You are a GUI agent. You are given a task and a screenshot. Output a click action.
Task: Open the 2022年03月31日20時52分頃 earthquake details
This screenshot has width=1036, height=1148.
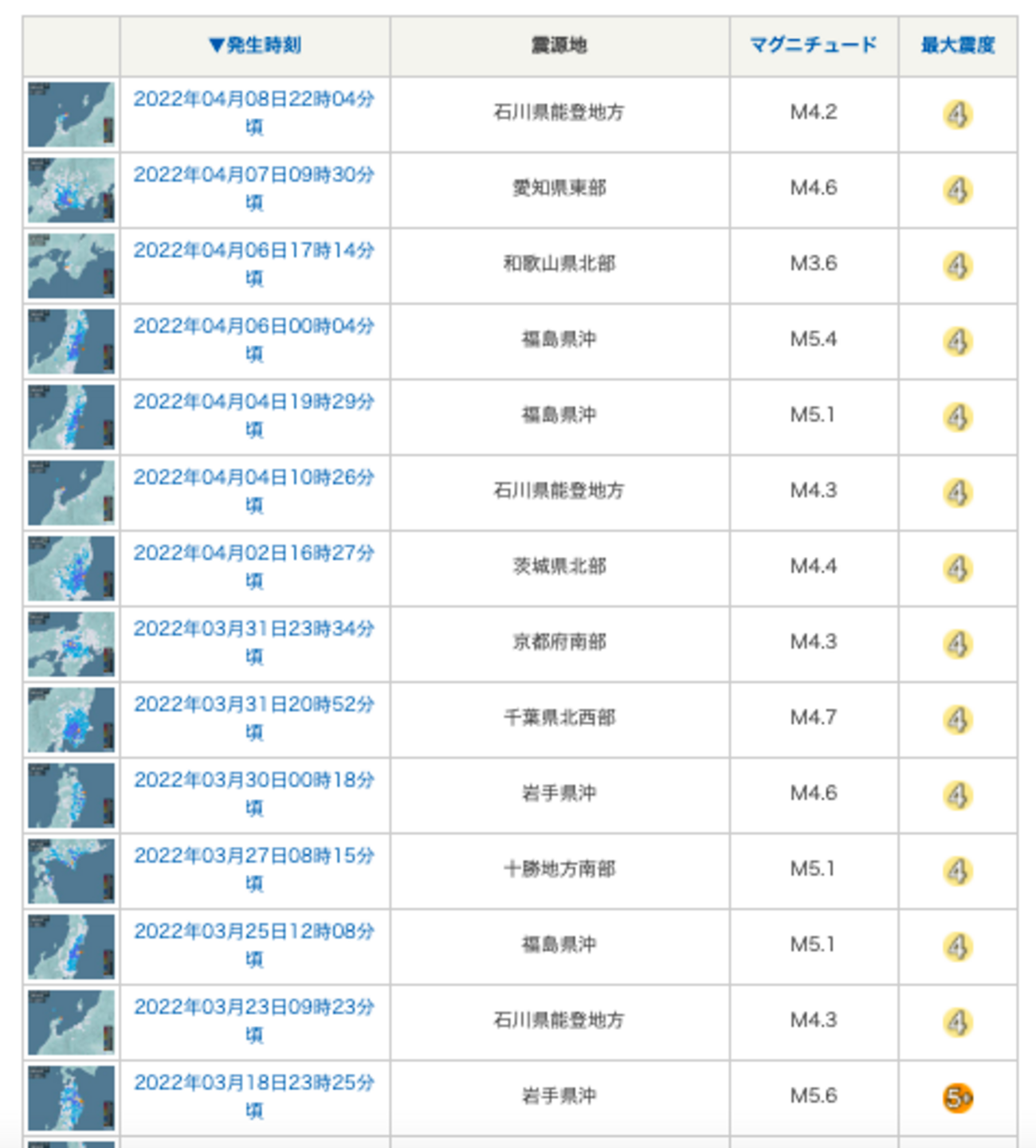253,705
